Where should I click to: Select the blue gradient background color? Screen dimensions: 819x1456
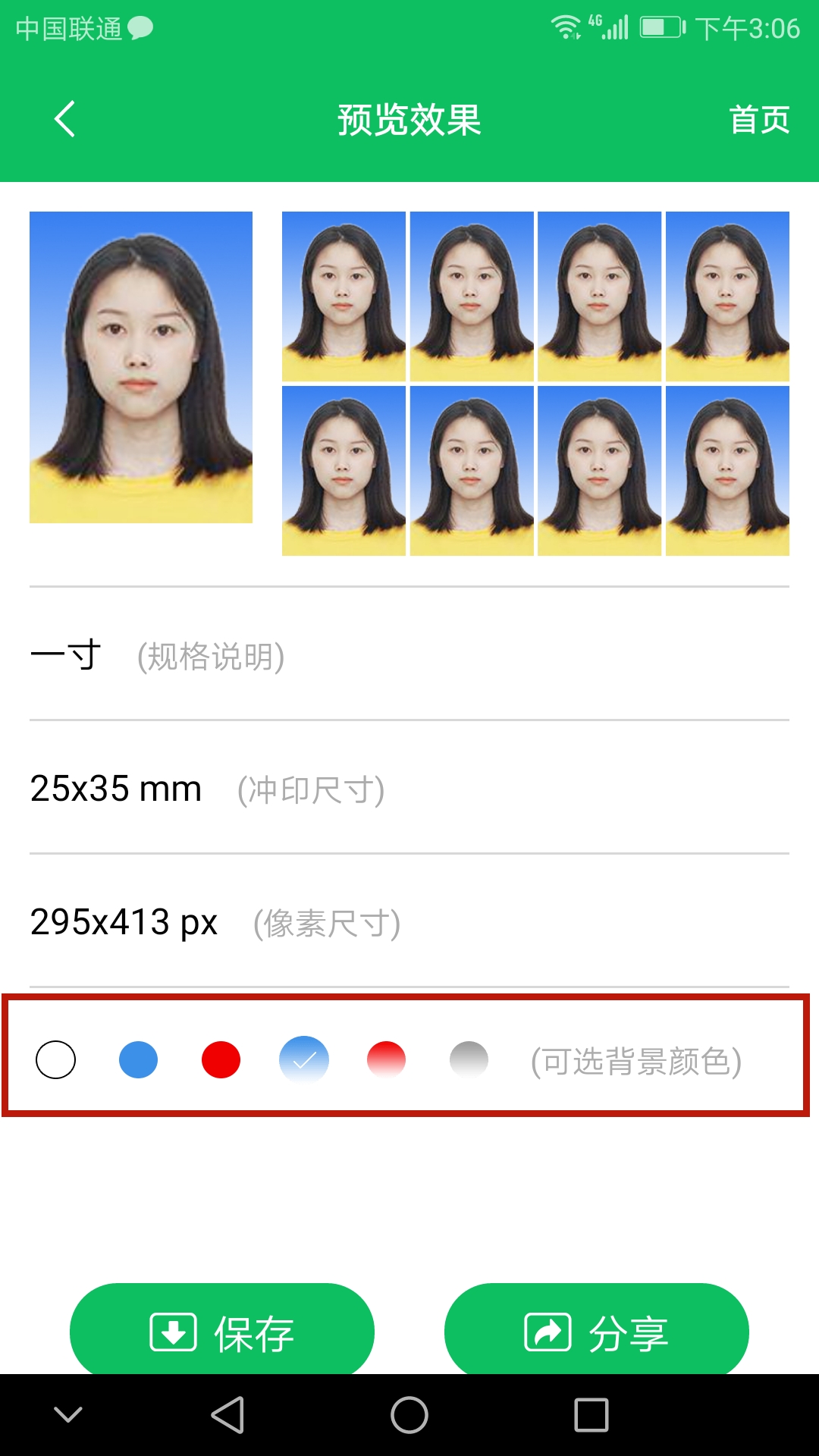coord(304,1059)
